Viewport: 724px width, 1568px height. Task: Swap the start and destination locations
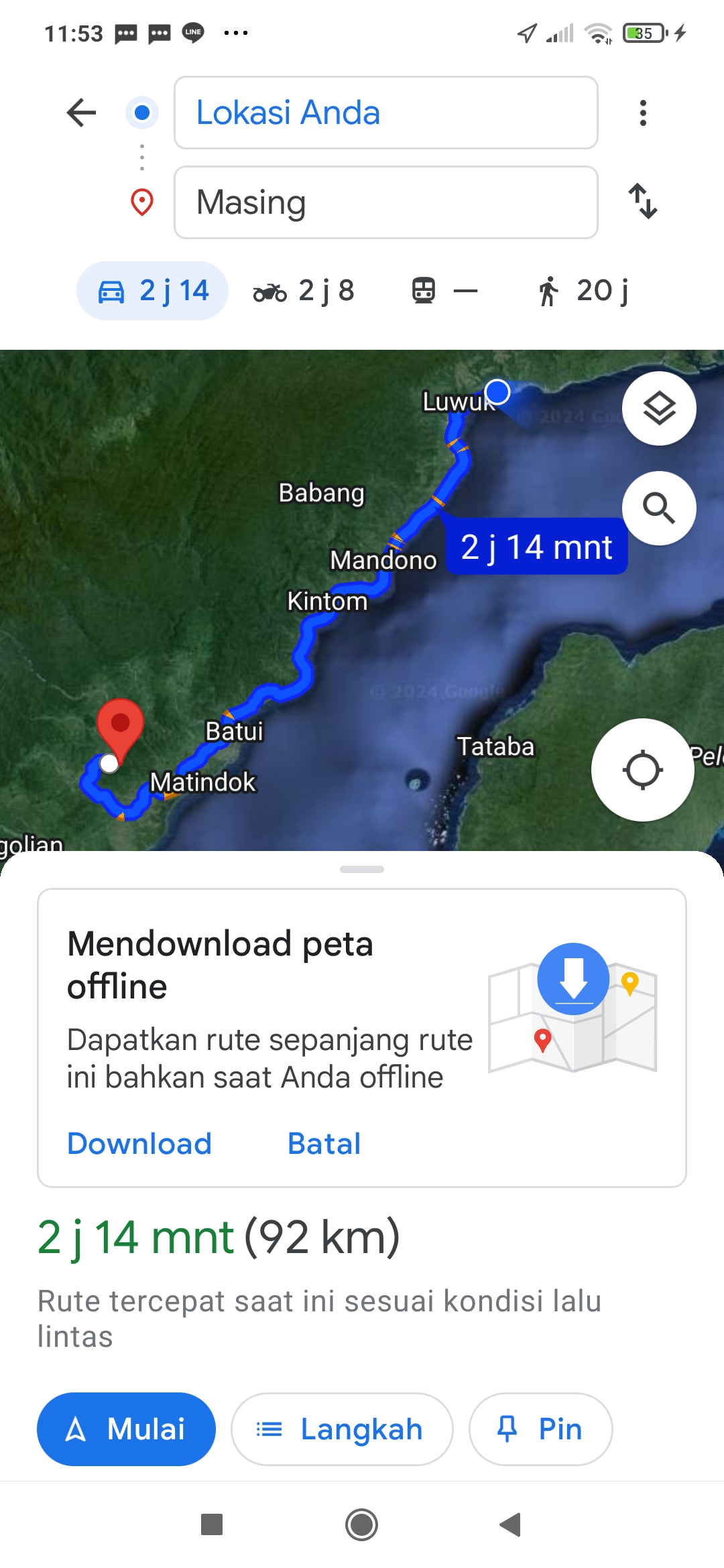643,201
